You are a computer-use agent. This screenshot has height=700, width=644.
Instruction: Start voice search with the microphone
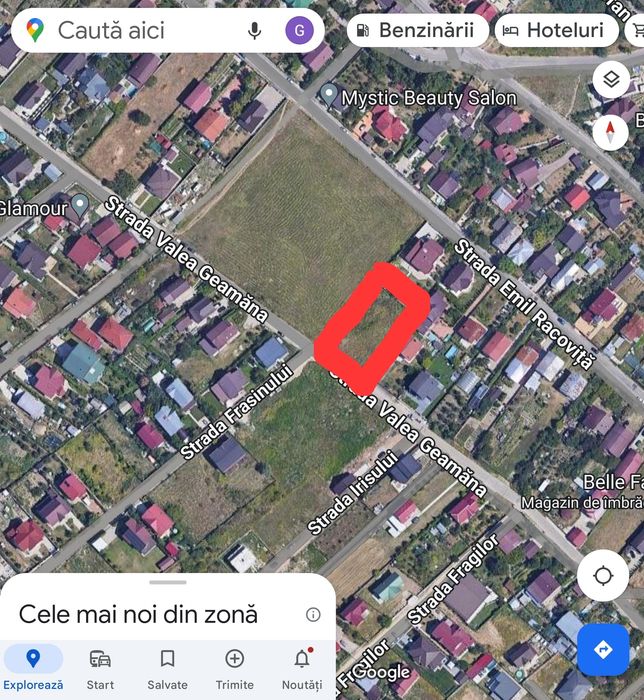tap(255, 30)
